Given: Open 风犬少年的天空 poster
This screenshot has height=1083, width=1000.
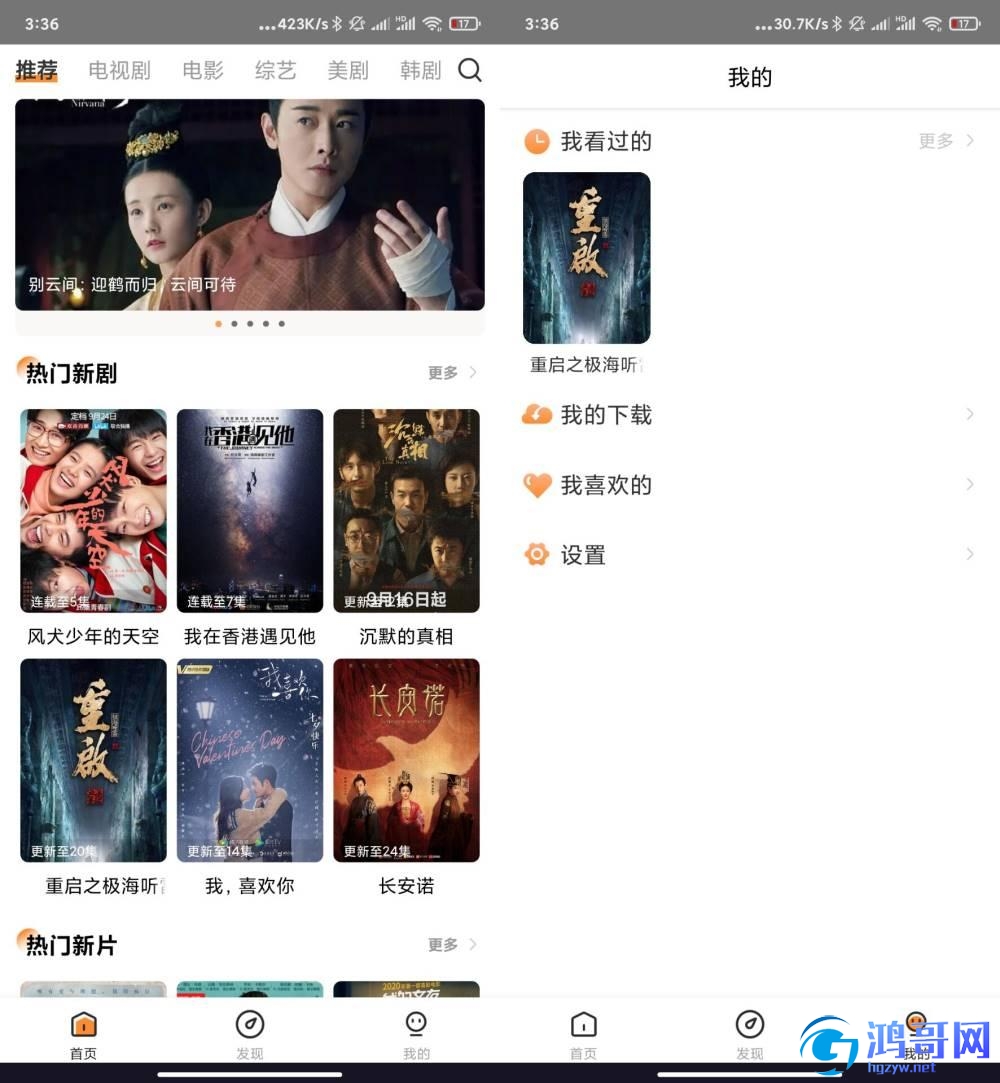Looking at the screenshot, I should click(x=93, y=510).
